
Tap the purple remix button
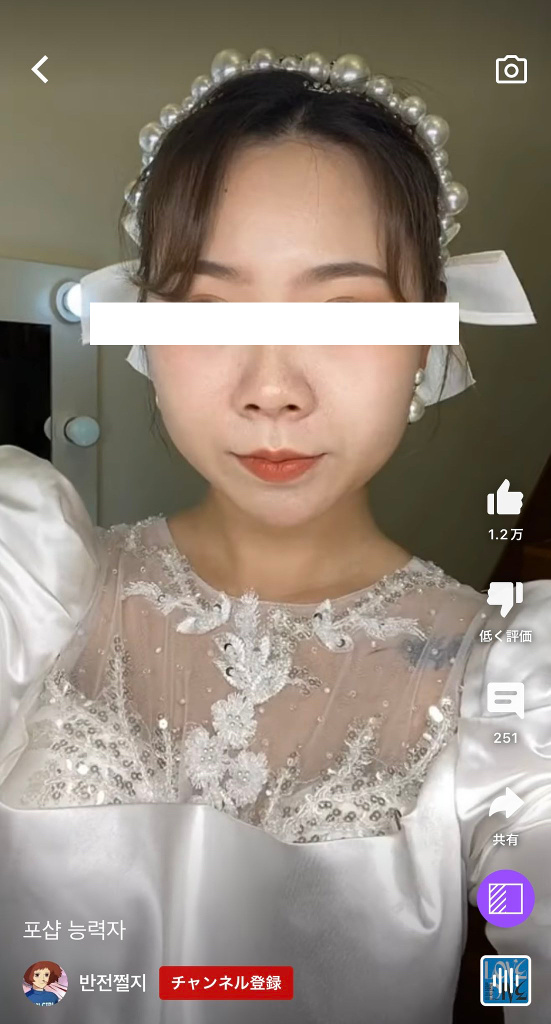tap(505, 899)
